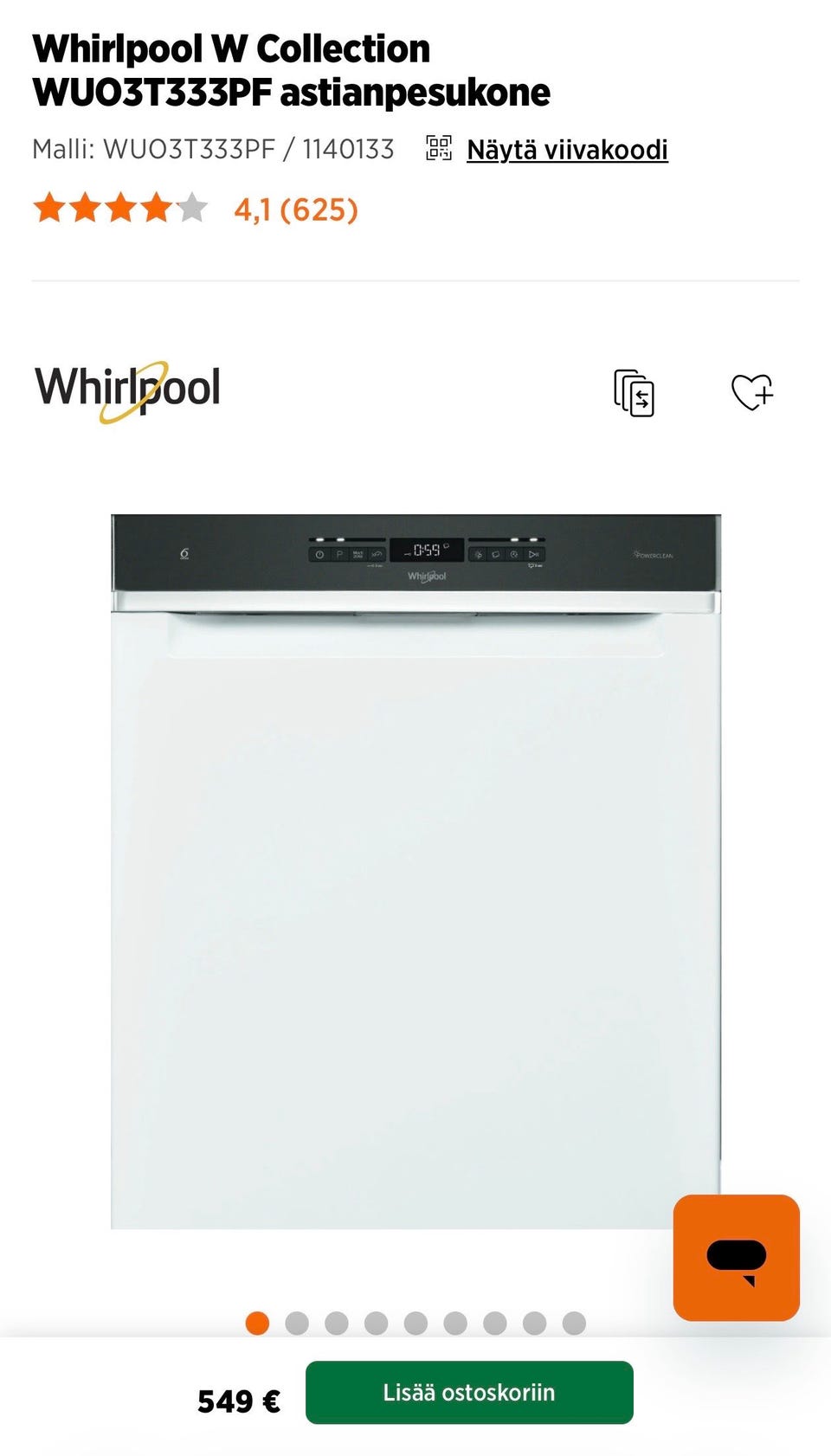Tap Lisää ostoskoriin to add to cart
831x1456 pixels.
coord(469,1392)
